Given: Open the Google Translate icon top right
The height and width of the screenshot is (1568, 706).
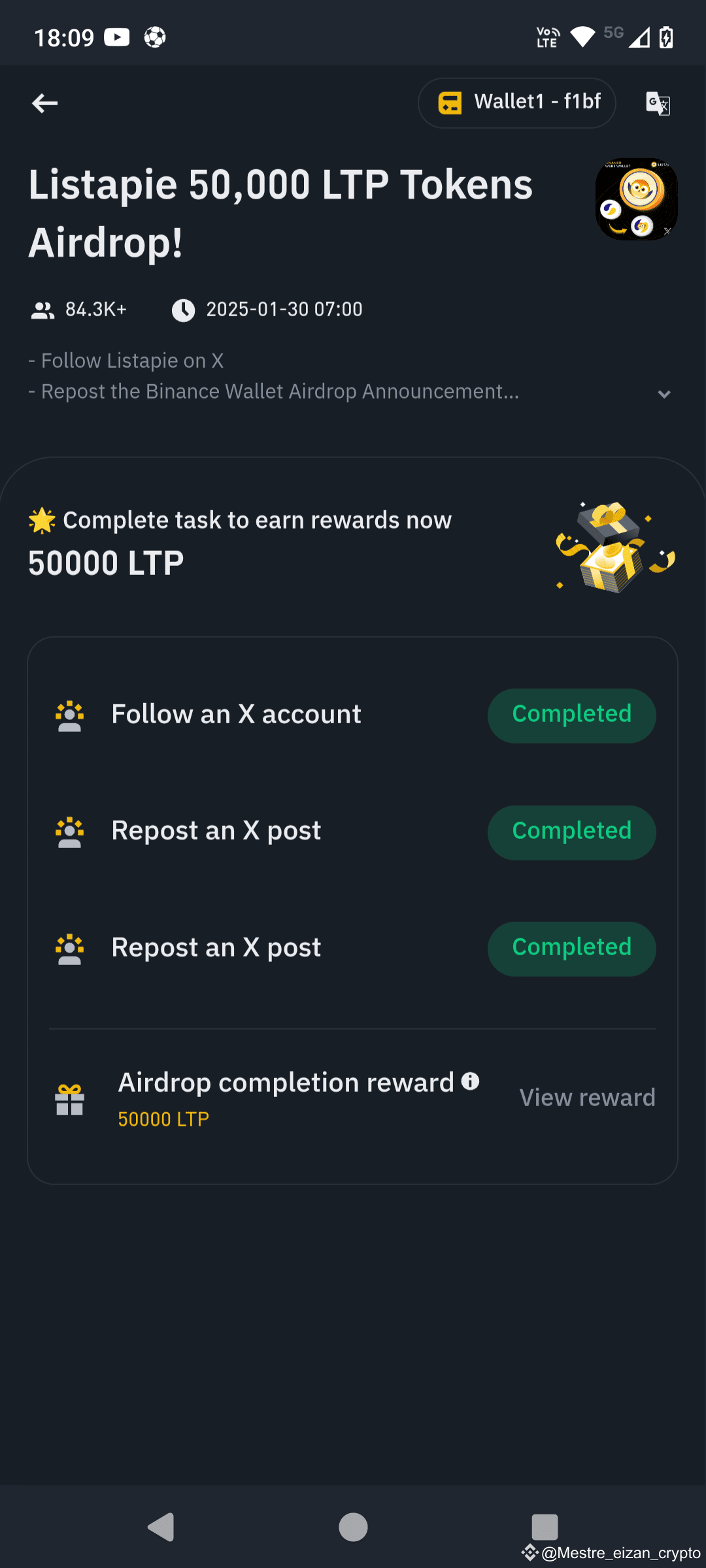Looking at the screenshot, I should coord(658,103).
